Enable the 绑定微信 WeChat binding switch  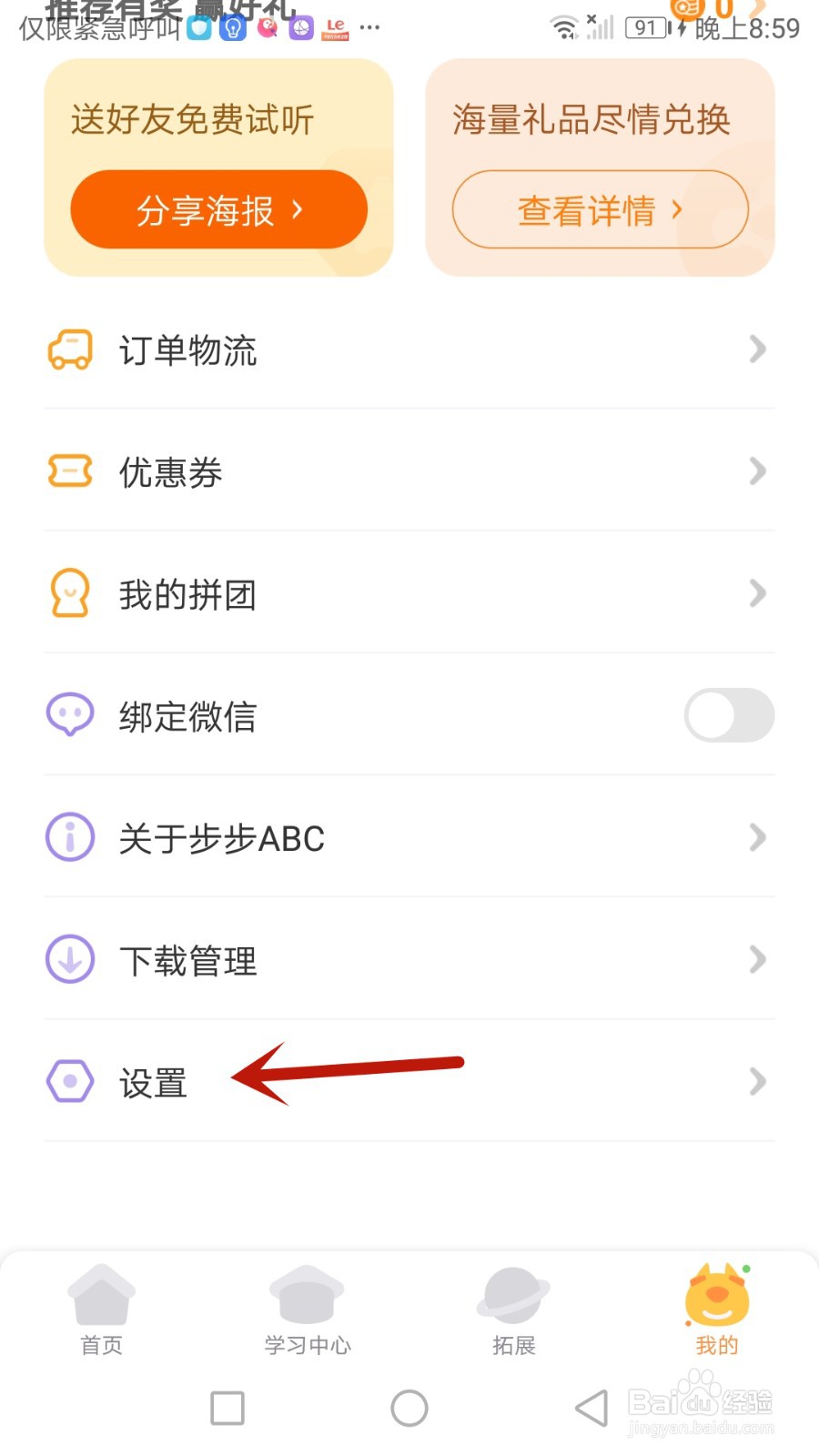point(728,715)
